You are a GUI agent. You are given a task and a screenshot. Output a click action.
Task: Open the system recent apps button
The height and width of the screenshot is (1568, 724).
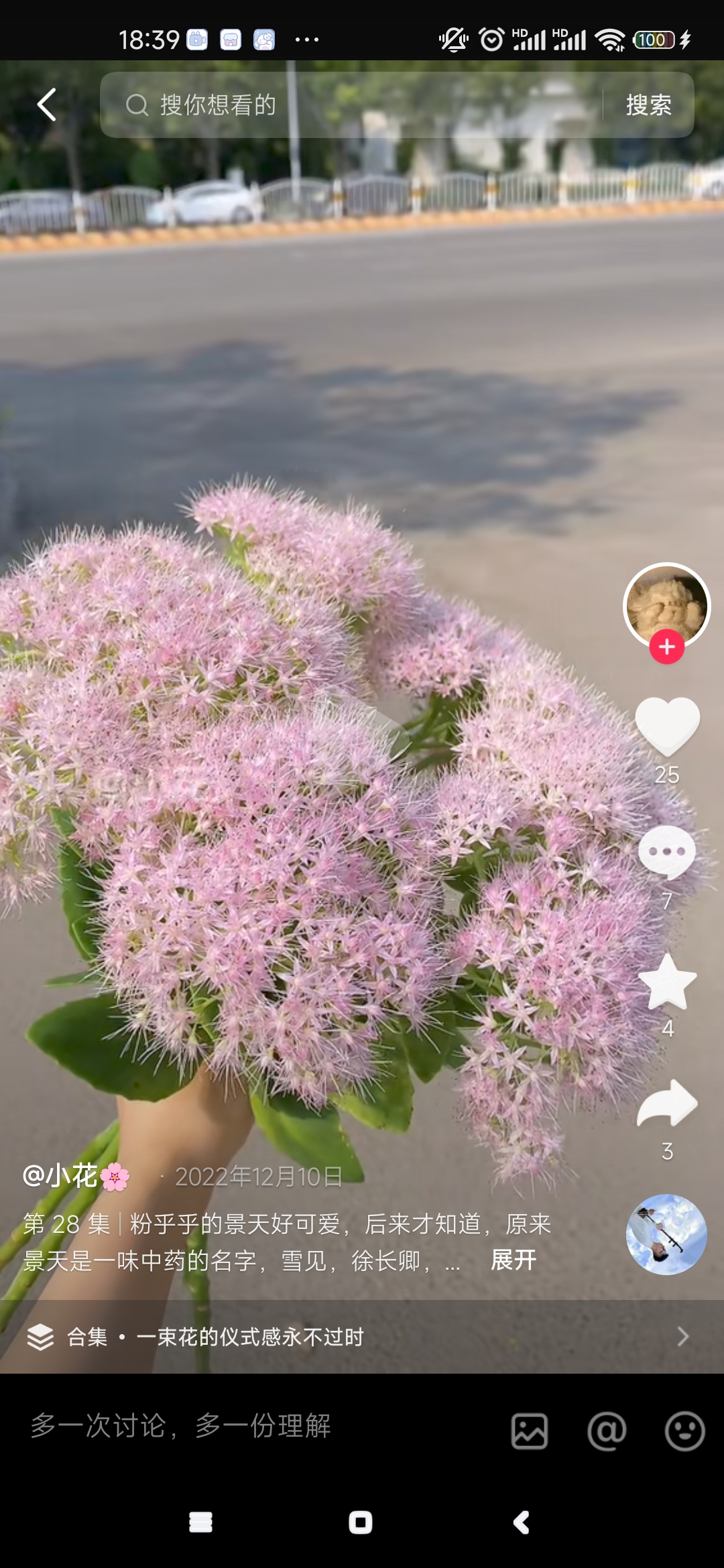[200, 1522]
